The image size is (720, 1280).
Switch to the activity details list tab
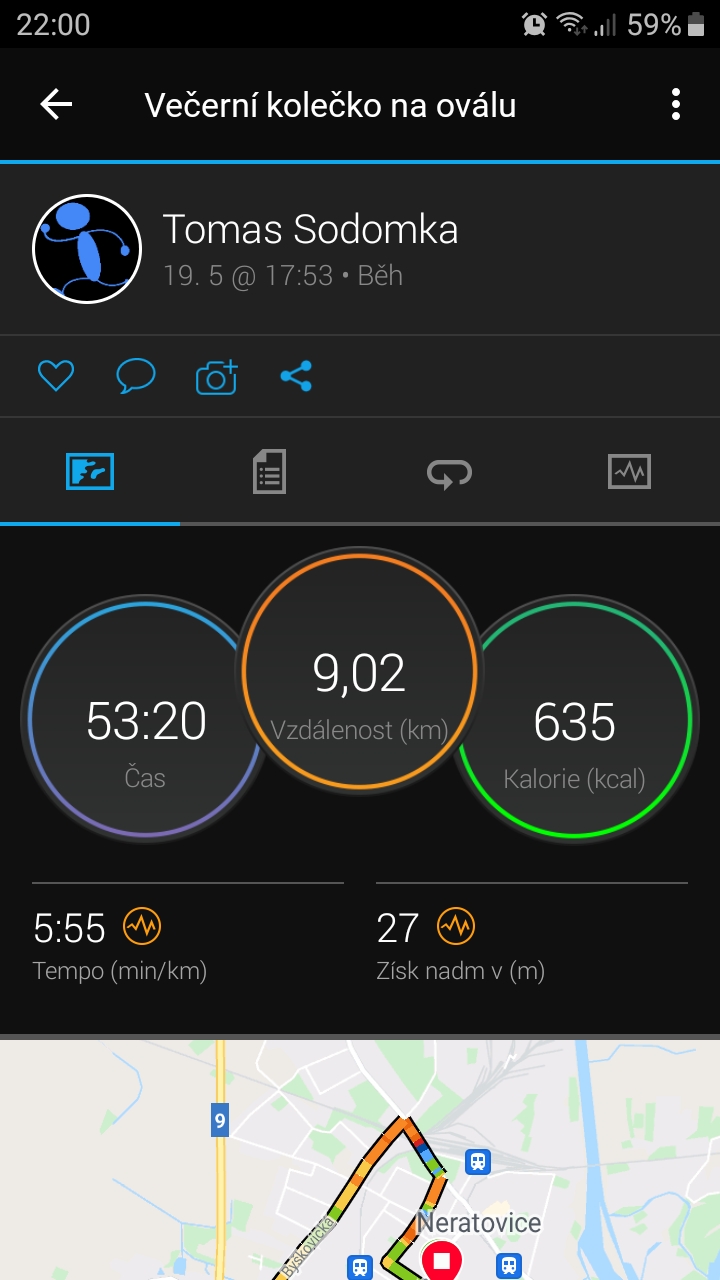pos(269,471)
